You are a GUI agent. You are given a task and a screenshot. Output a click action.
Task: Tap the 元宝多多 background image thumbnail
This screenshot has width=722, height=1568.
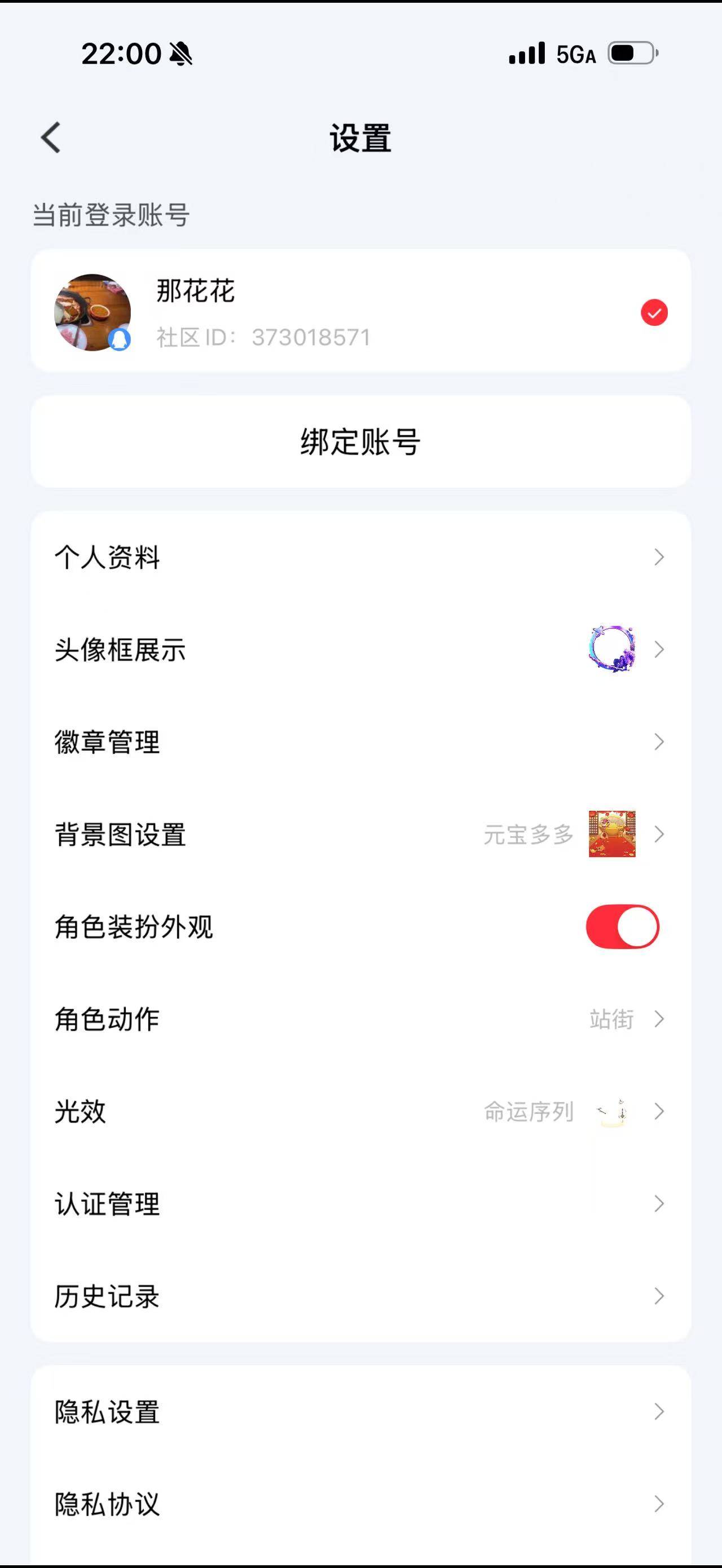[612, 834]
